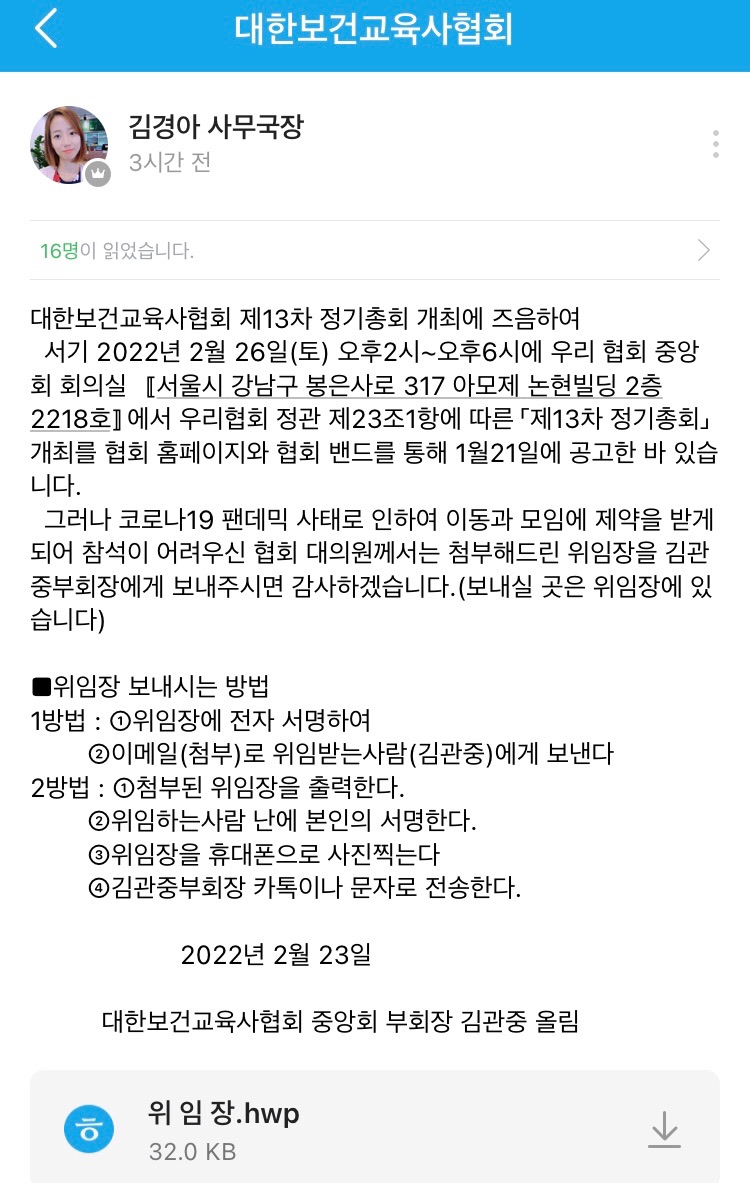
Task: Open the post's three-dot overflow menu
Action: [x=716, y=144]
